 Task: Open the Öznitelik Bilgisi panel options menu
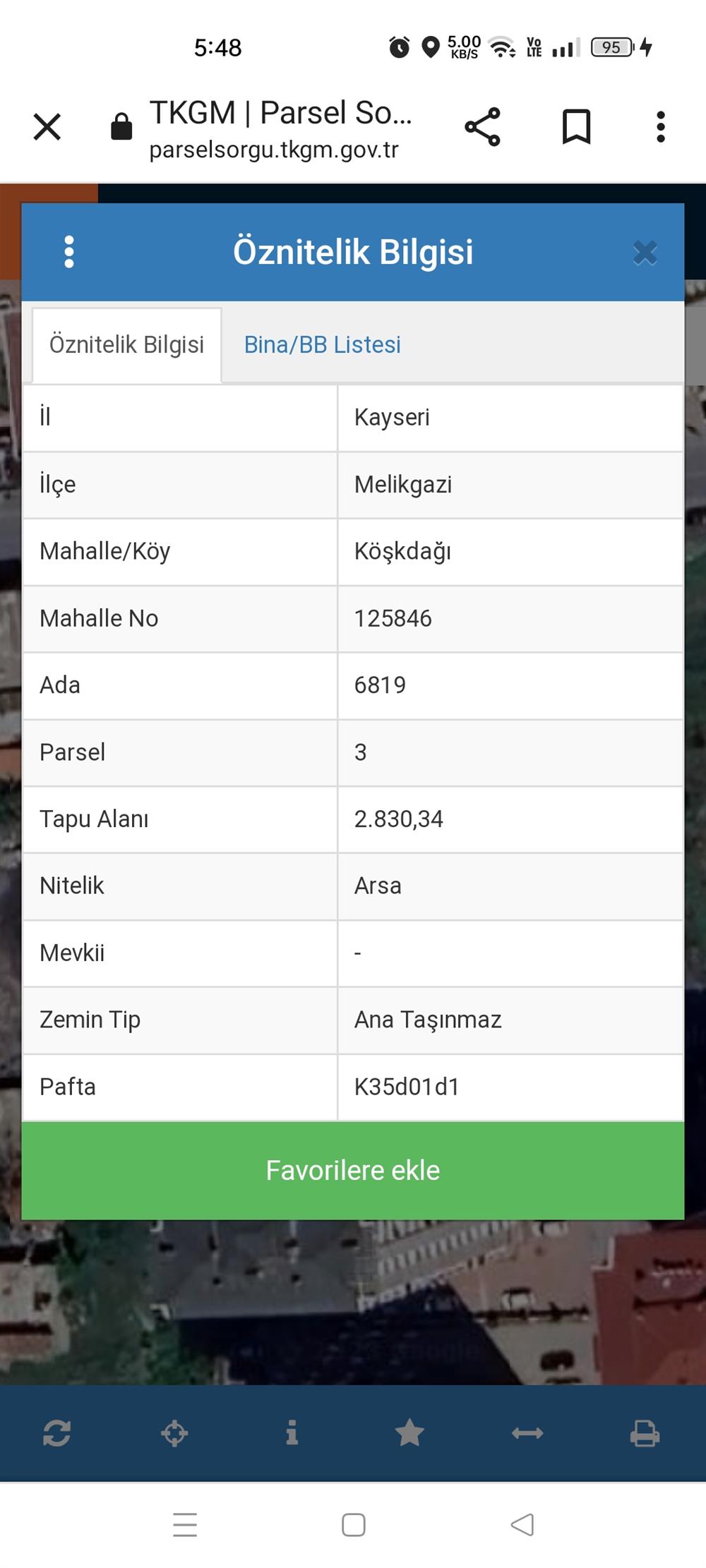69,252
